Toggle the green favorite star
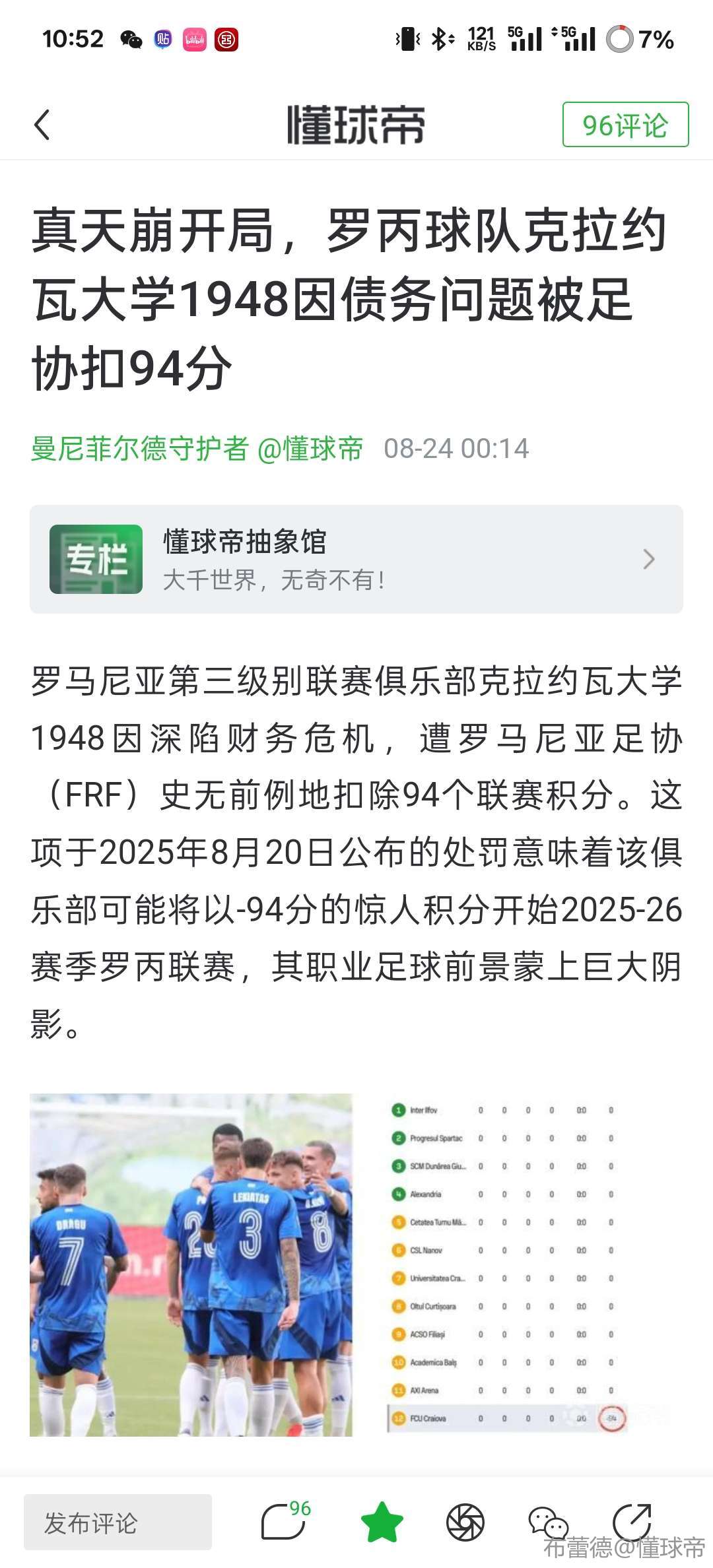The width and height of the screenshot is (713, 1568). (382, 1523)
